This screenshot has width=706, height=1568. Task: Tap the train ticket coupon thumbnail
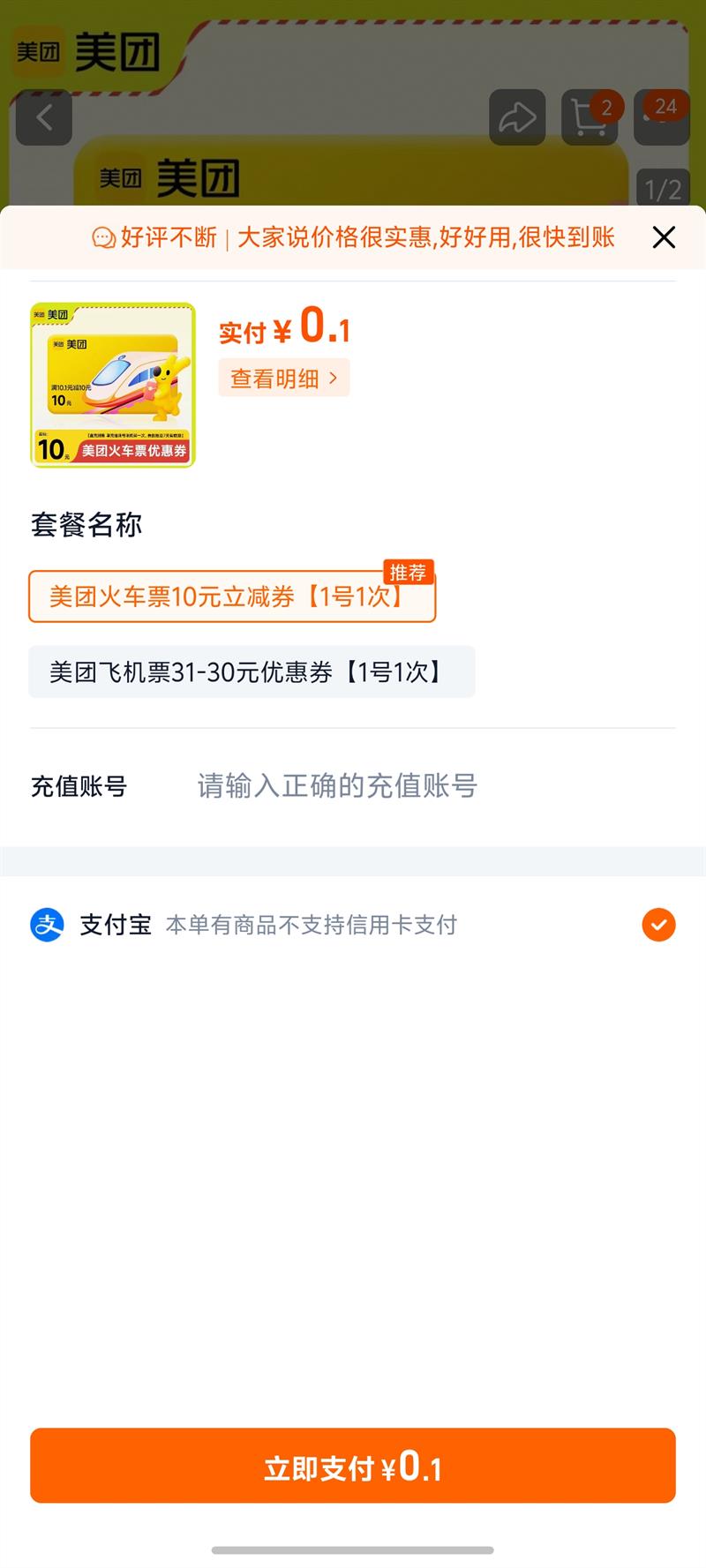coord(112,386)
